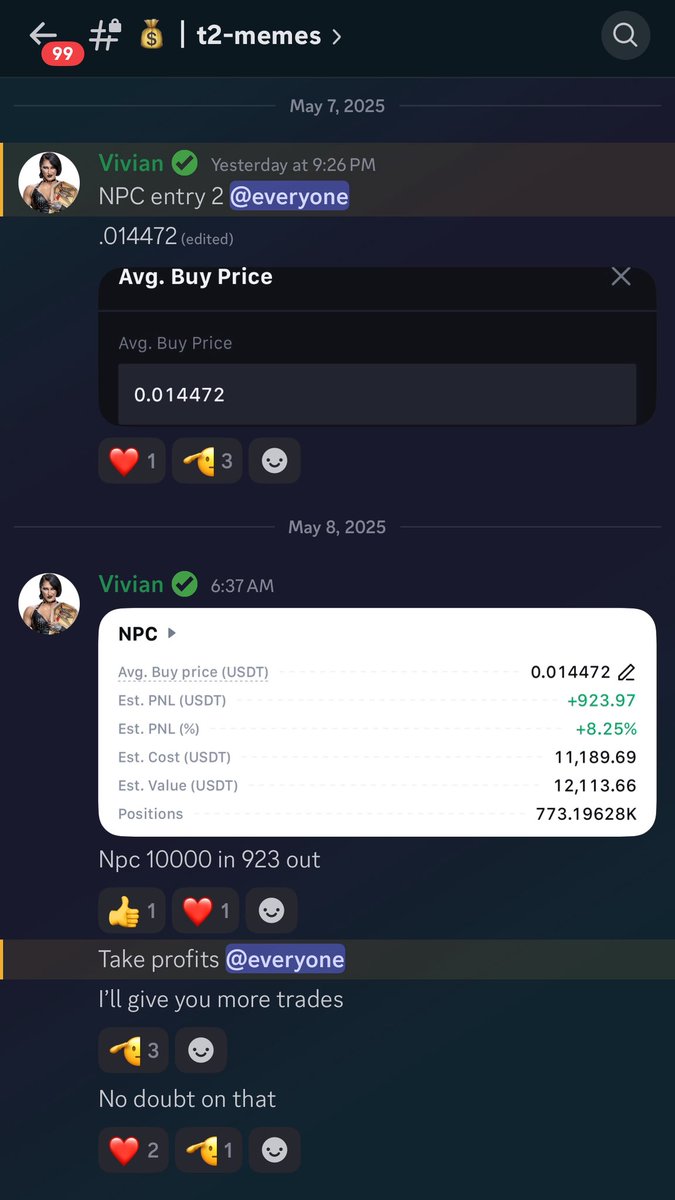Image resolution: width=675 pixels, height=1200 pixels.
Task: Tap the heart reaction under Npc 10000 in 923 out
Action: pos(205,910)
